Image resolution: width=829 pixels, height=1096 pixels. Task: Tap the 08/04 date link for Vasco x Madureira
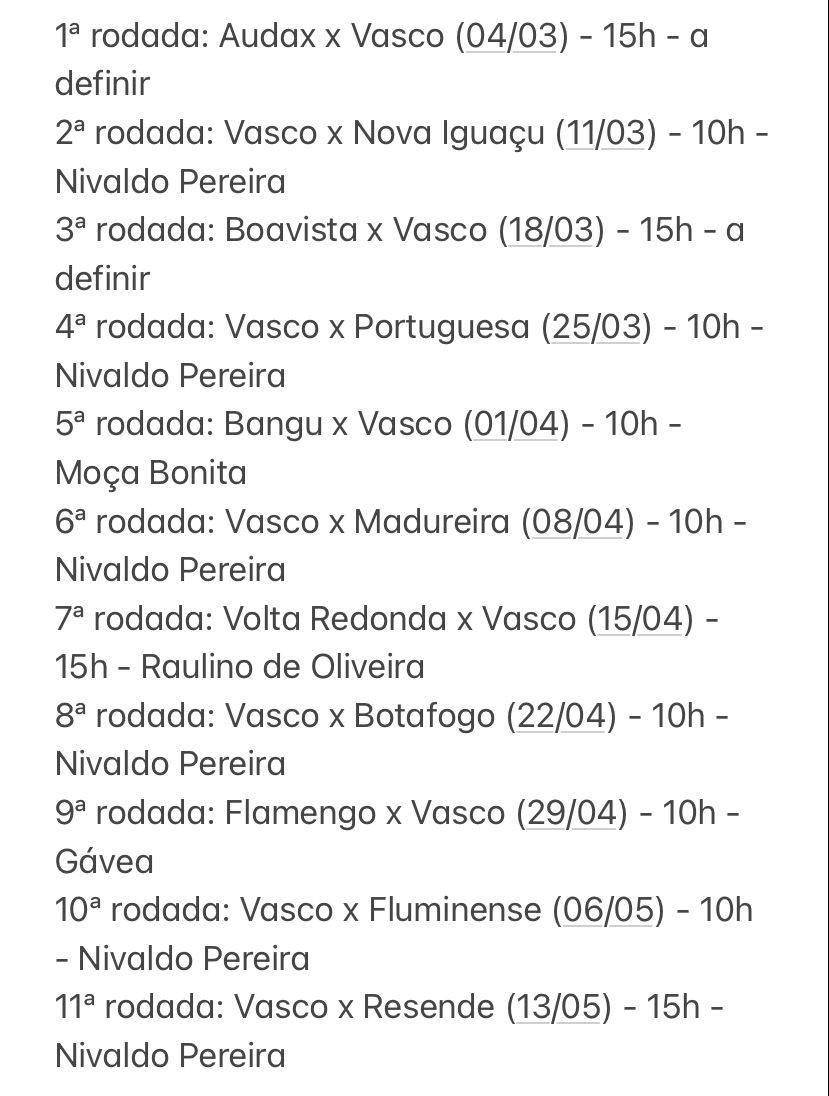click(x=578, y=522)
